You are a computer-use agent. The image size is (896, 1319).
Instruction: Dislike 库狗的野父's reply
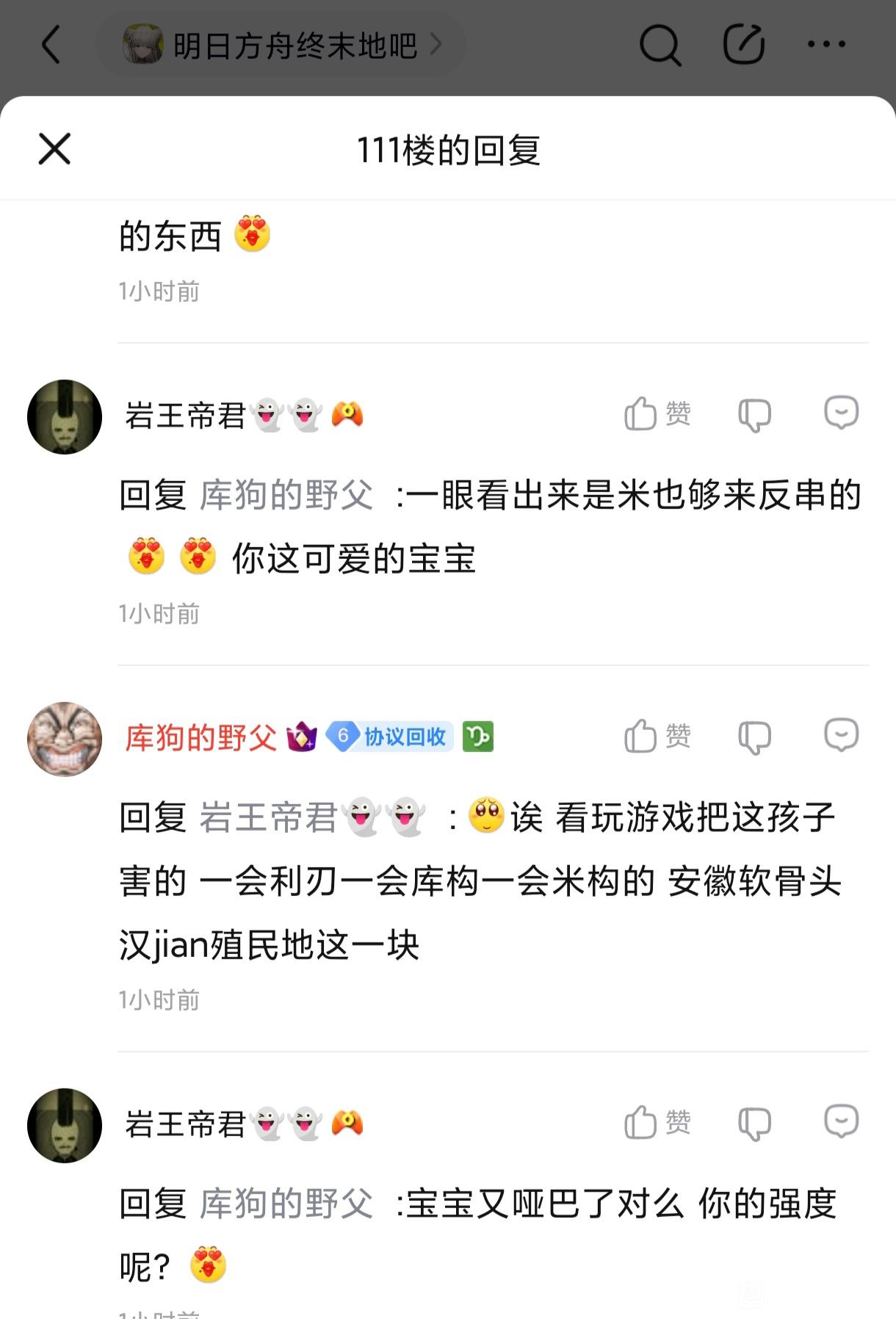(754, 737)
